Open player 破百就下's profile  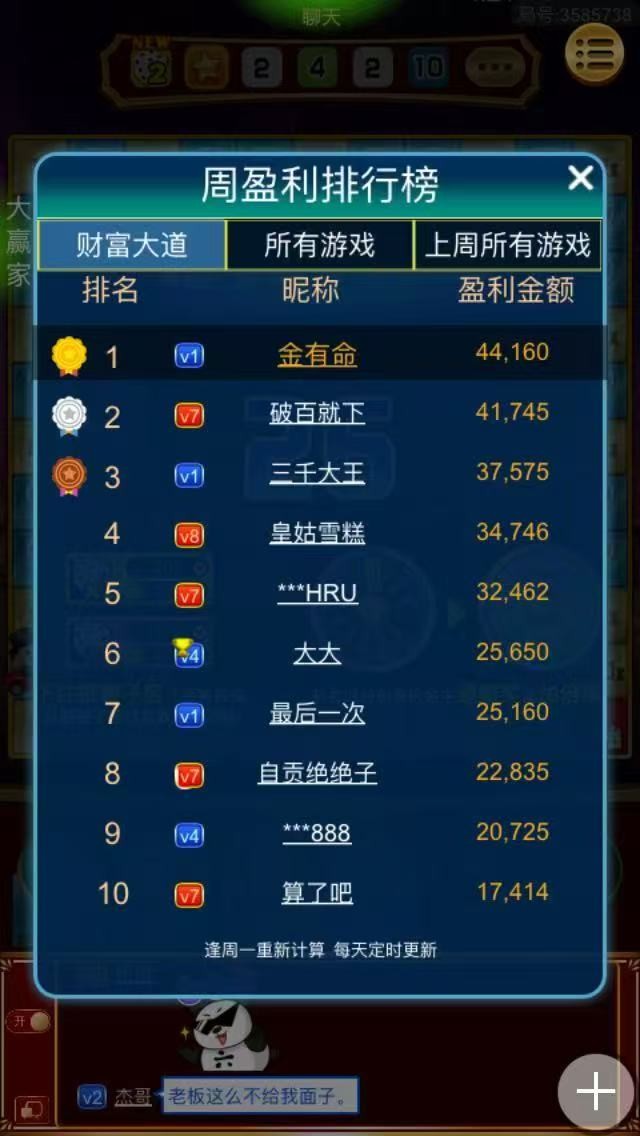[x=317, y=414]
